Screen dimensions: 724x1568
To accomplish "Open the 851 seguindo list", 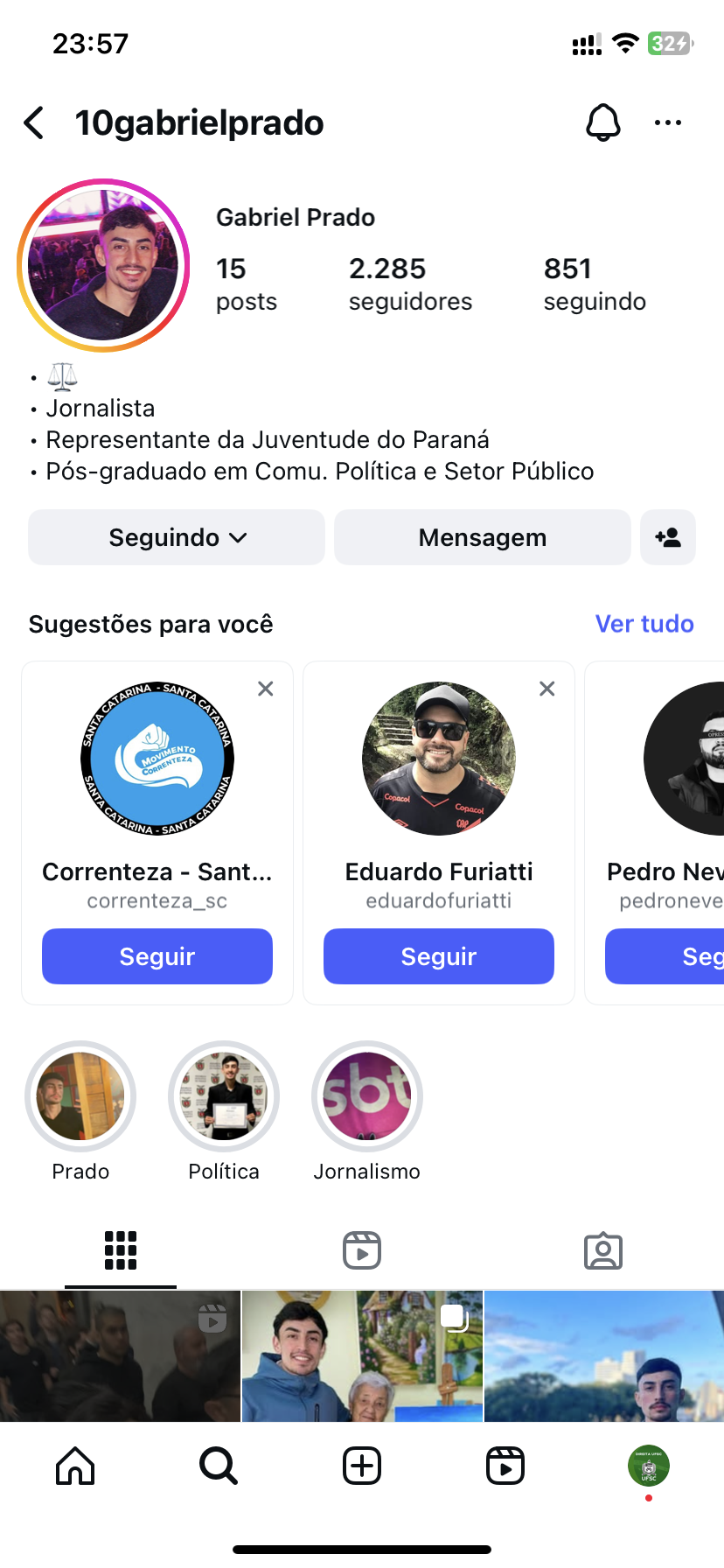I will pyautogui.click(x=595, y=283).
